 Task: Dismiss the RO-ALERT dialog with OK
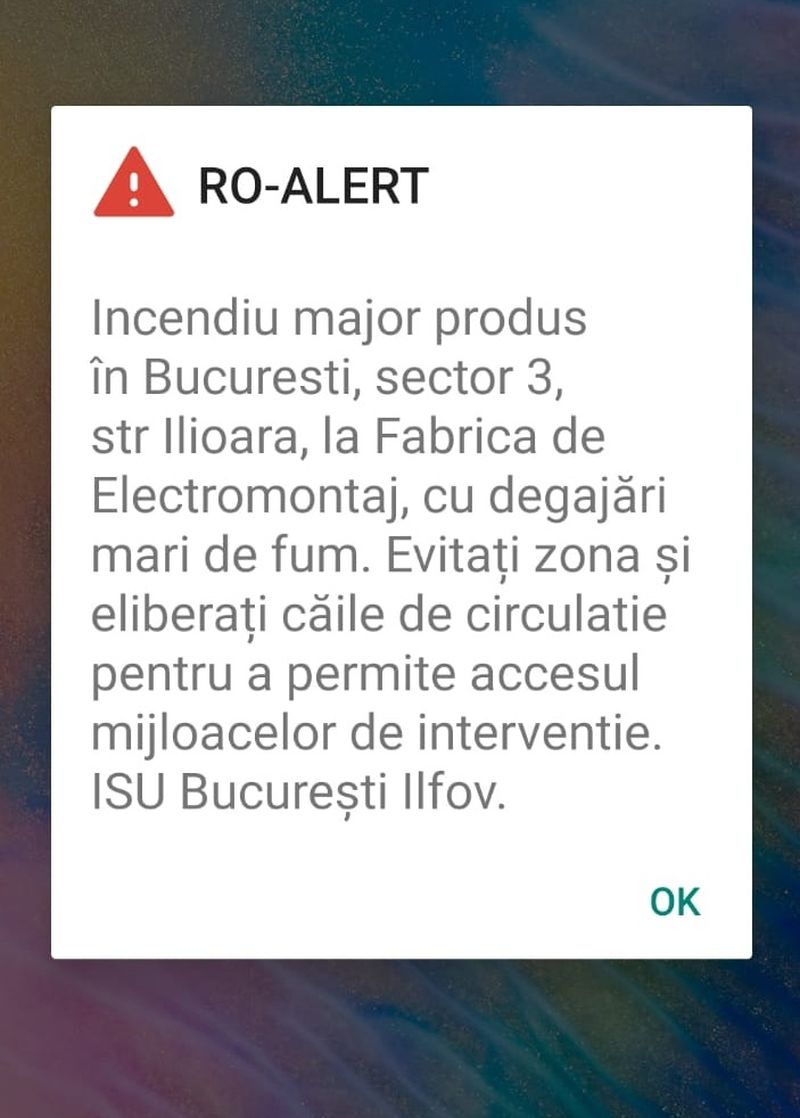675,902
